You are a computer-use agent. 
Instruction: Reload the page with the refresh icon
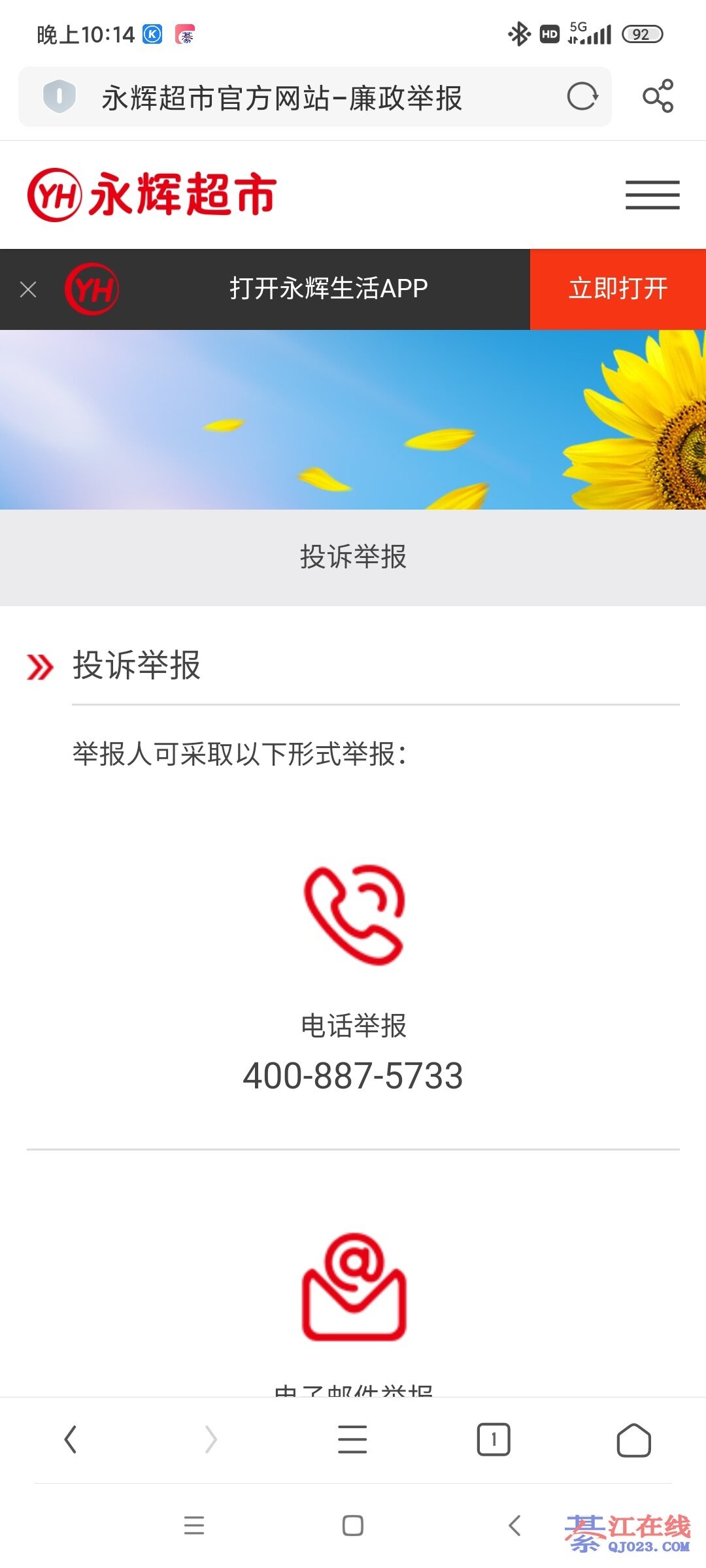(x=582, y=97)
